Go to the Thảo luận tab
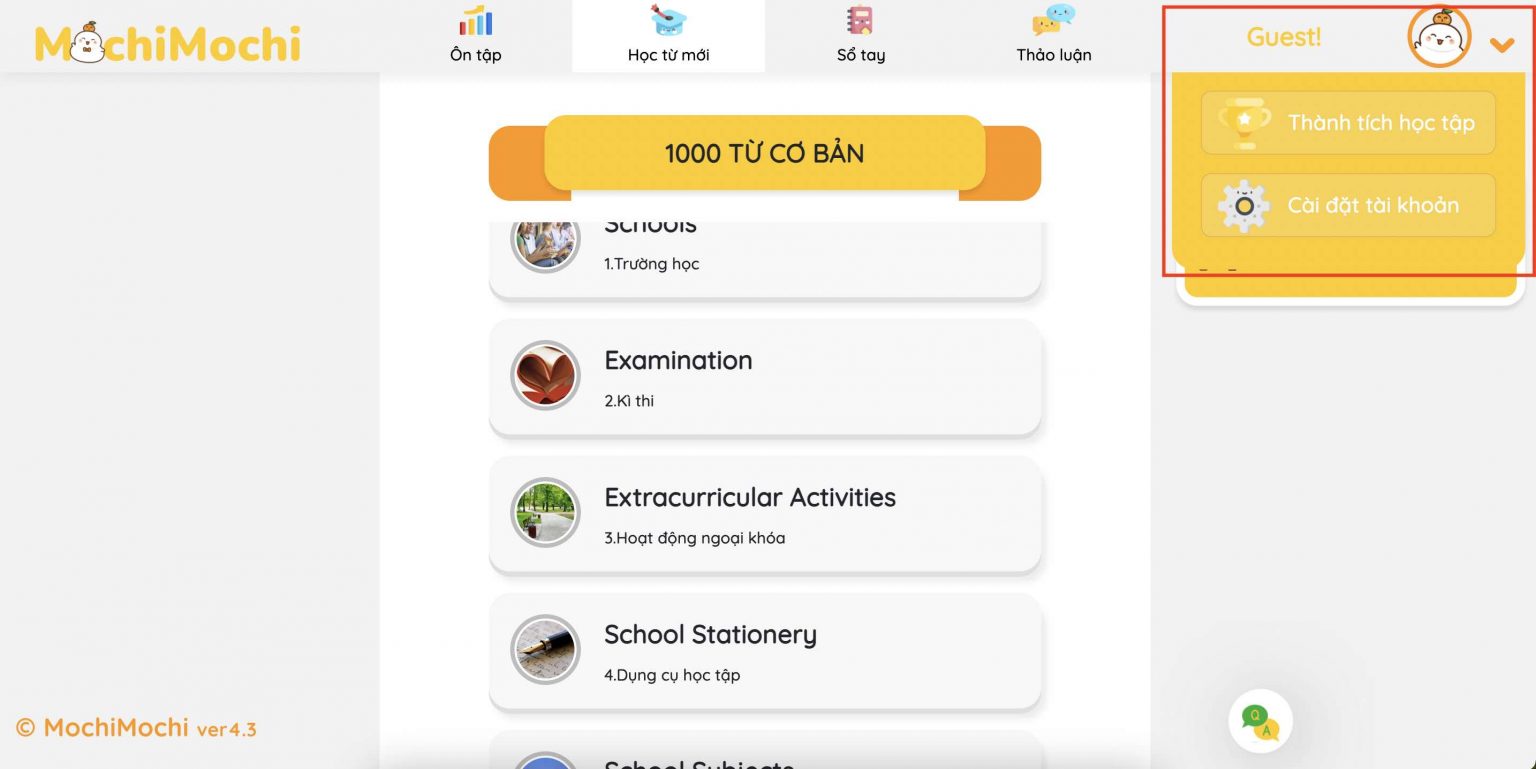Viewport: 1536px width, 769px height. coord(1053,36)
